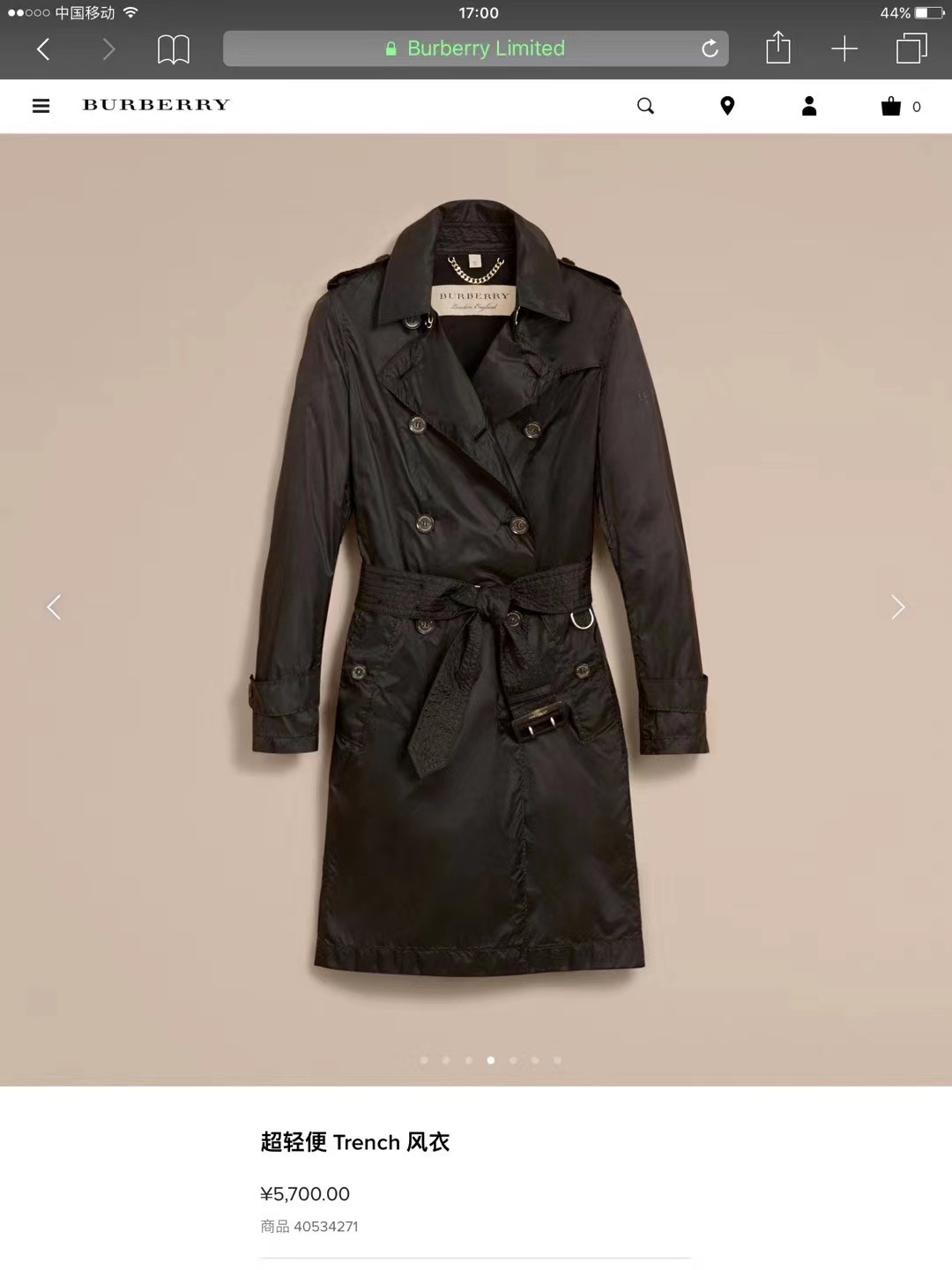Screen dimensions: 952x1270
Task: Open the site search
Action: (645, 106)
